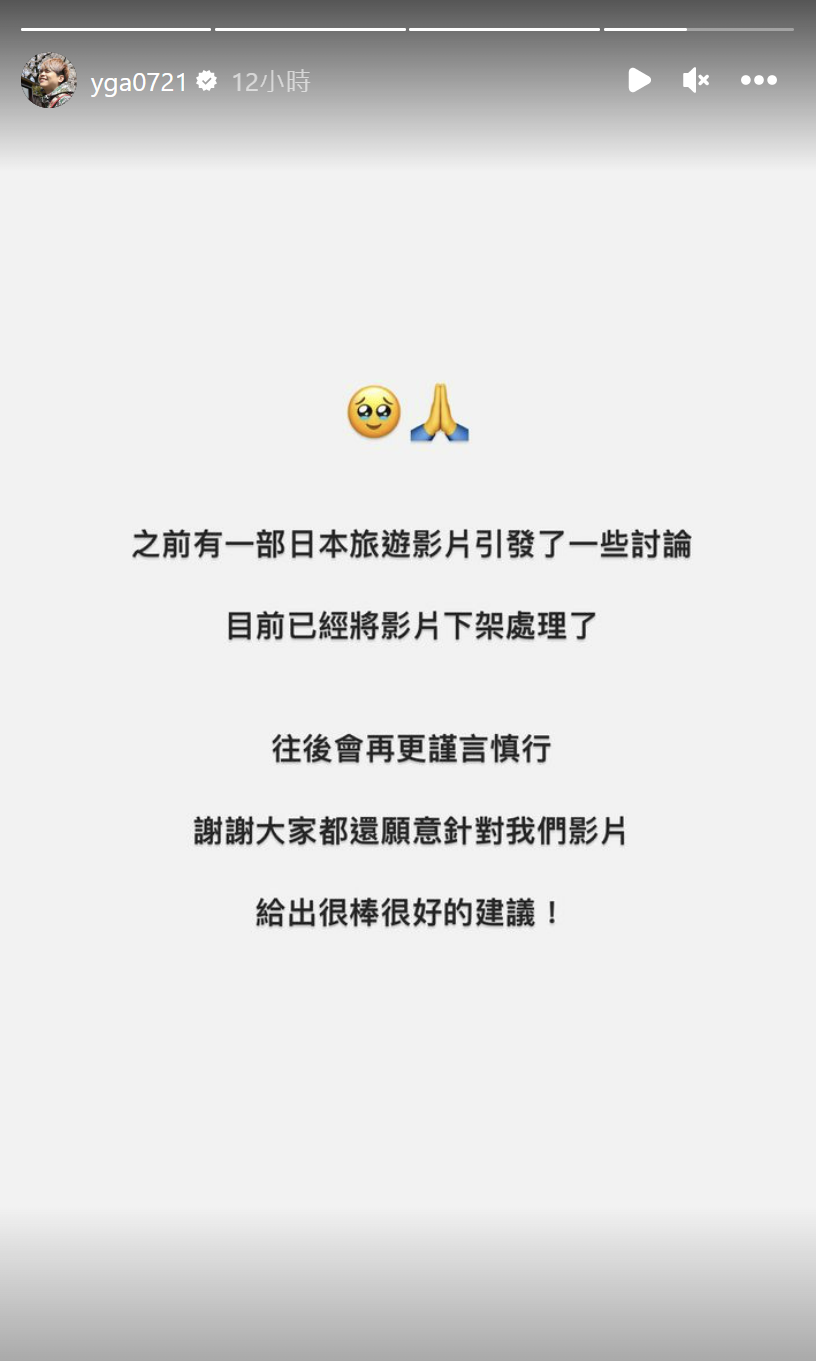Open yga0721's profile picture
Image resolution: width=816 pixels, height=1361 pixels.
[x=49, y=81]
